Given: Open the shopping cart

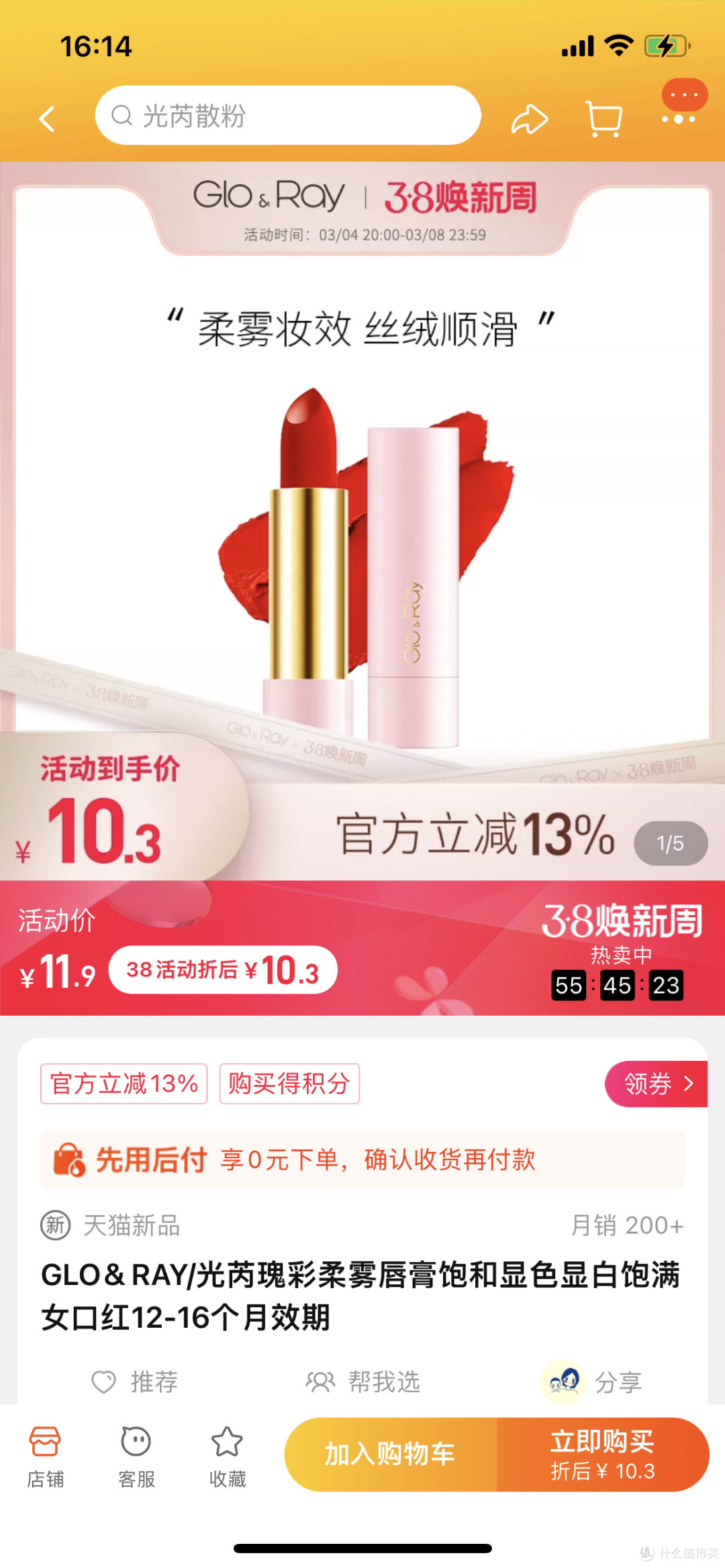Looking at the screenshot, I should (604, 119).
